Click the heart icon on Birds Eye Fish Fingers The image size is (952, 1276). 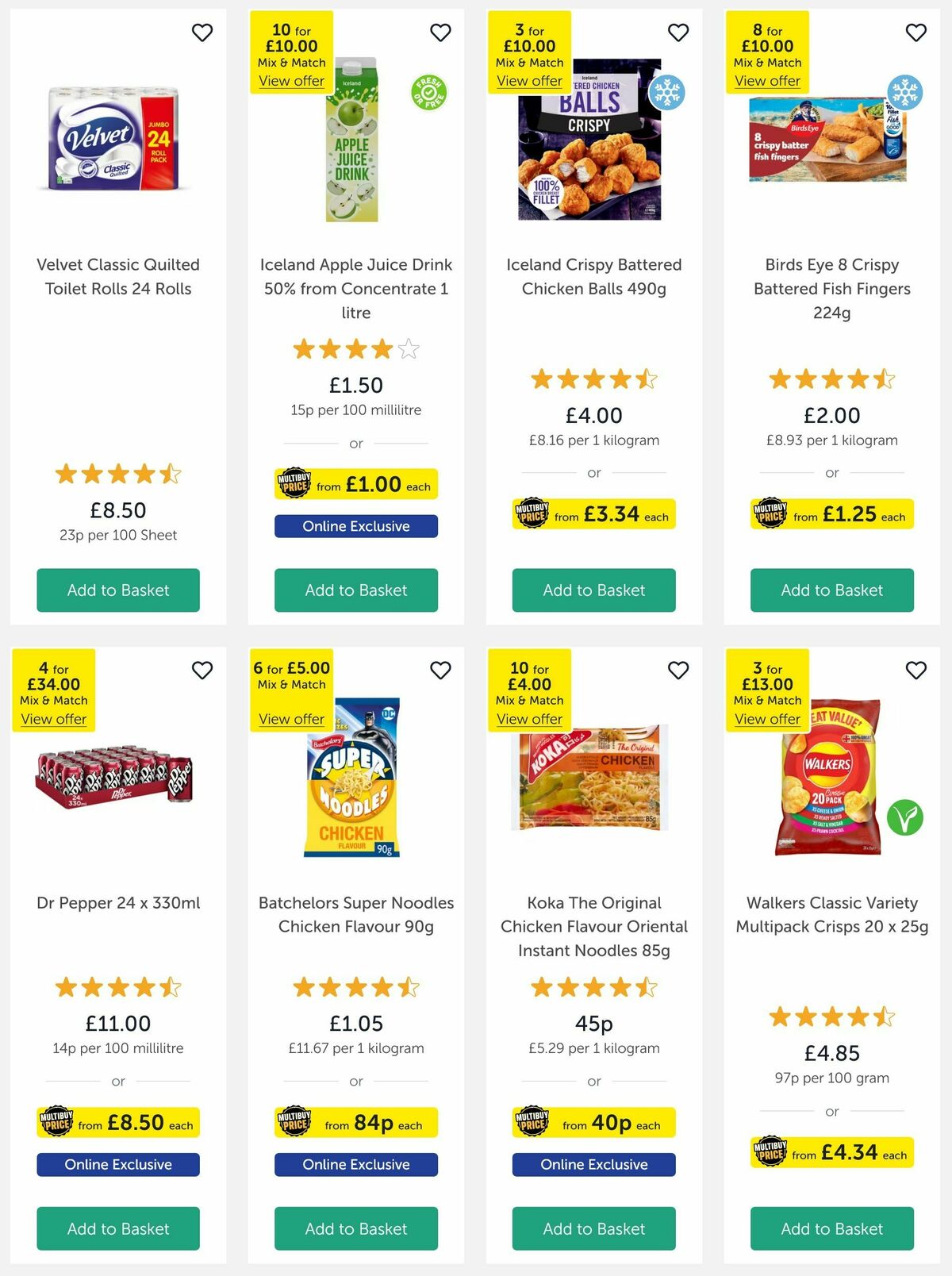click(x=916, y=33)
